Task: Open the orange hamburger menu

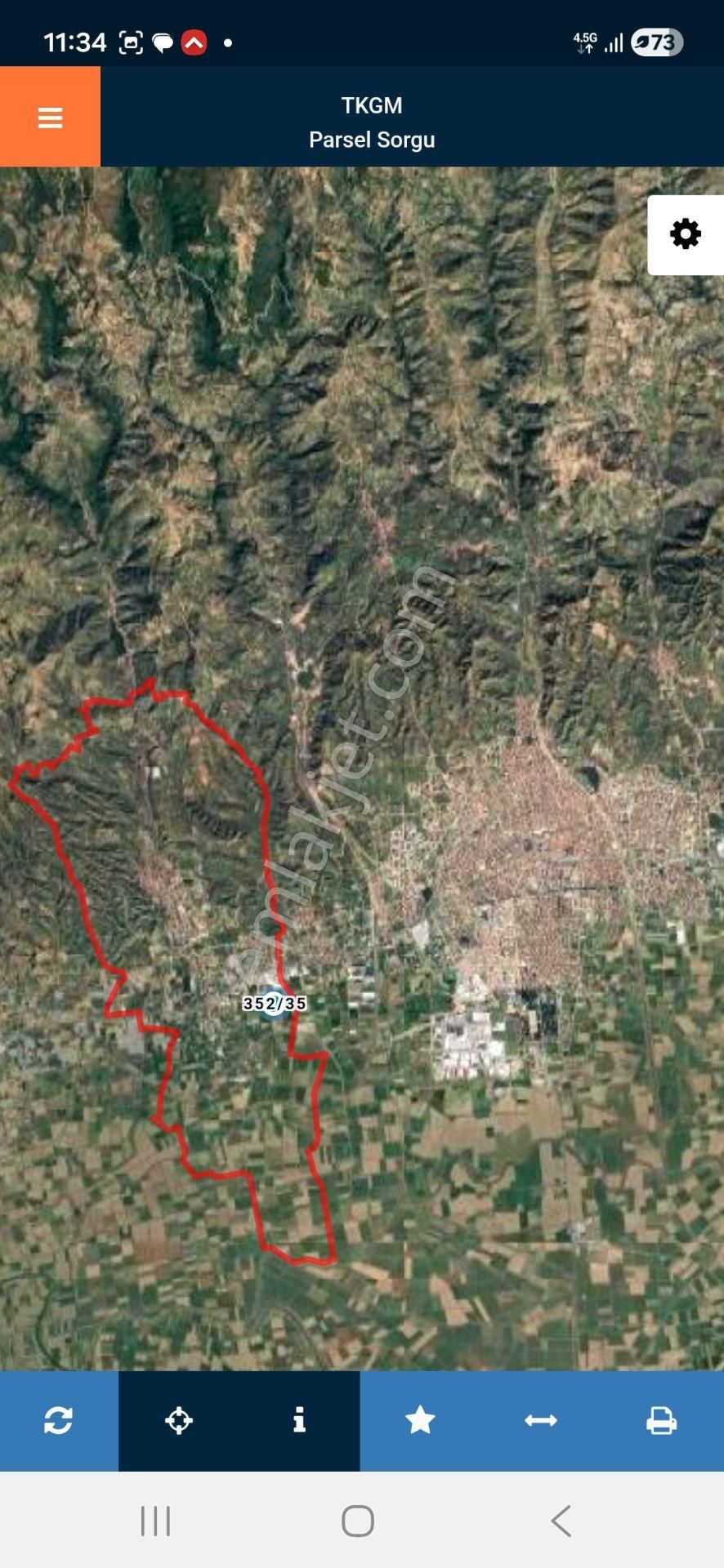Action: 50,118
